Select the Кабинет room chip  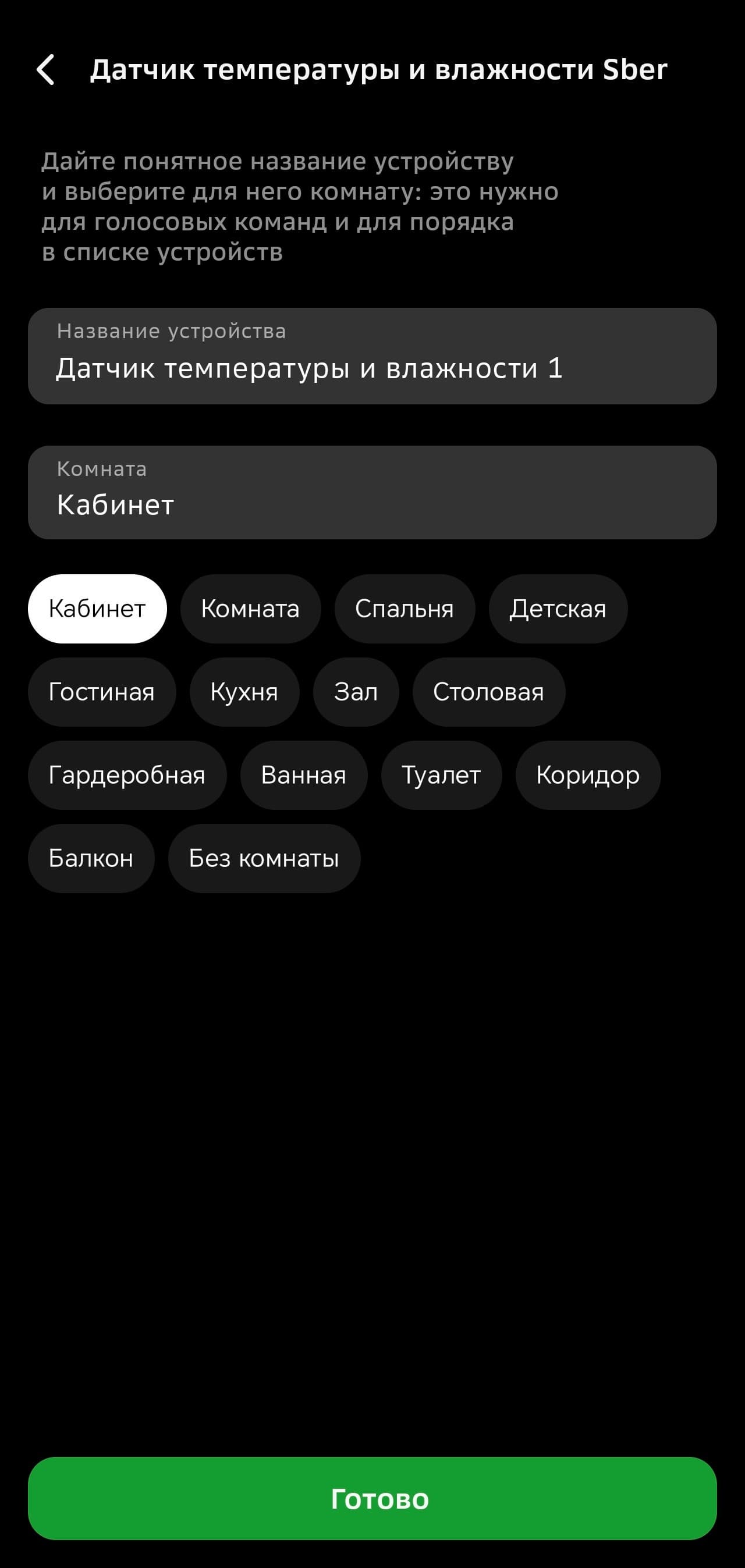[97, 609]
